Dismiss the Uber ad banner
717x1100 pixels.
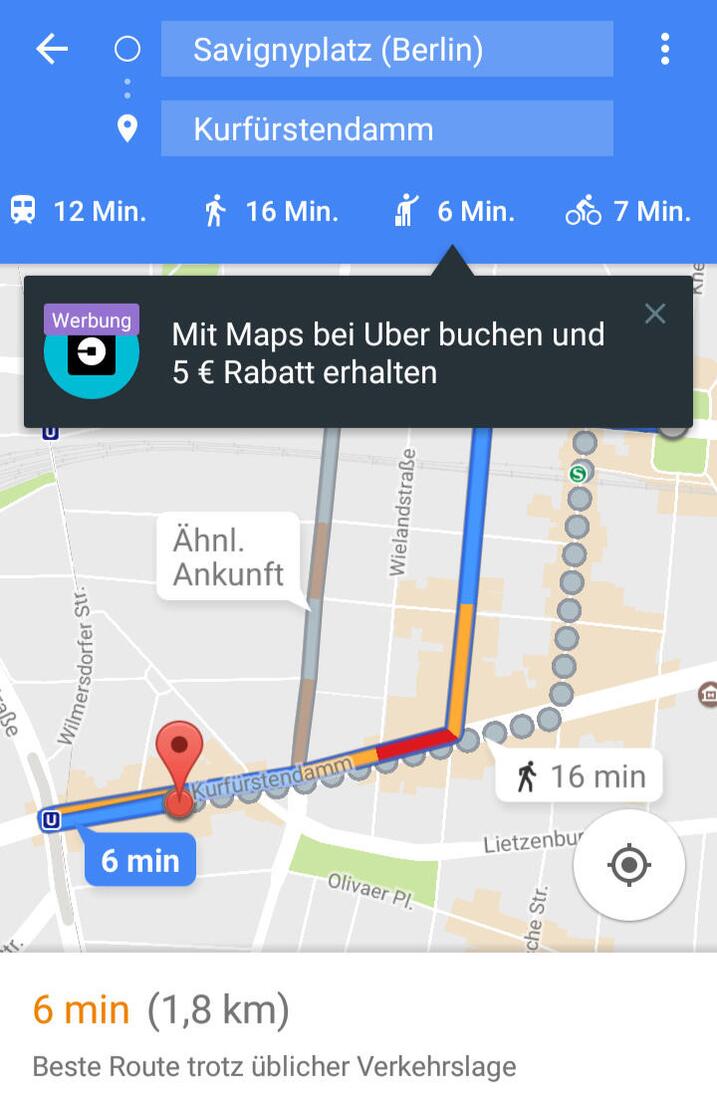tap(655, 314)
